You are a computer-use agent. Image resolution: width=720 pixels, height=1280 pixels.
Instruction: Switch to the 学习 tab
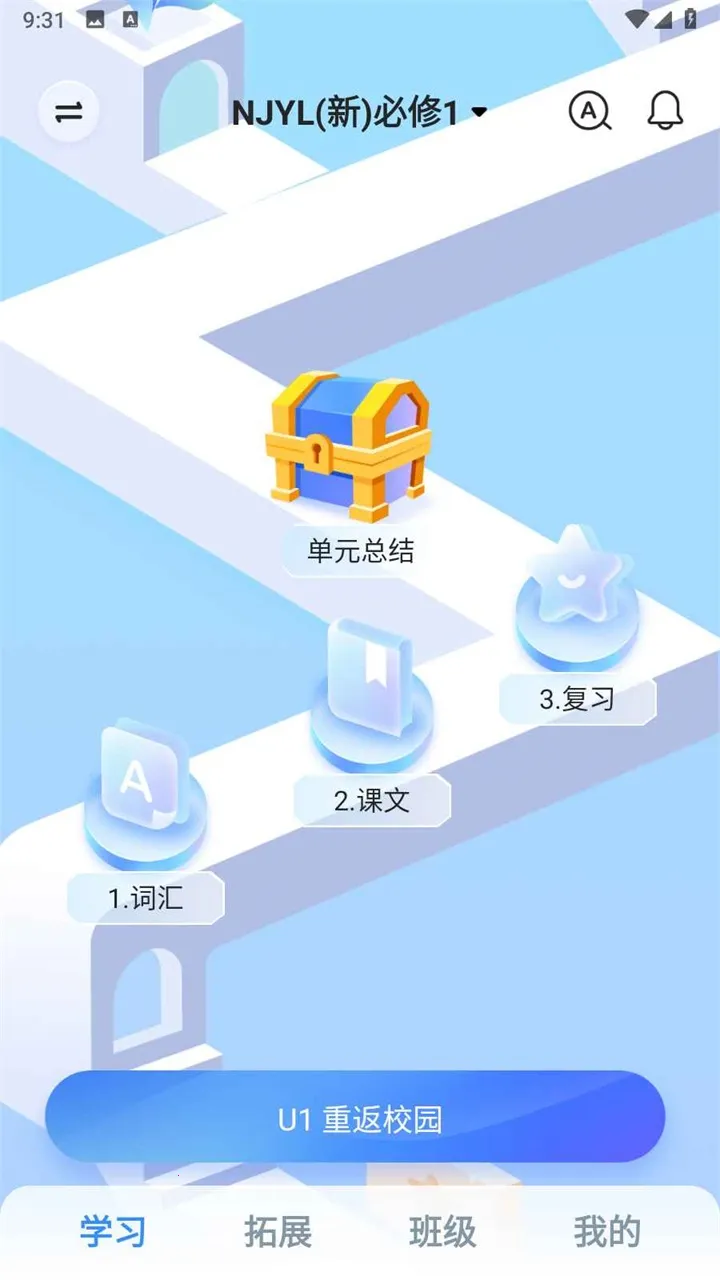pyautogui.click(x=113, y=1232)
